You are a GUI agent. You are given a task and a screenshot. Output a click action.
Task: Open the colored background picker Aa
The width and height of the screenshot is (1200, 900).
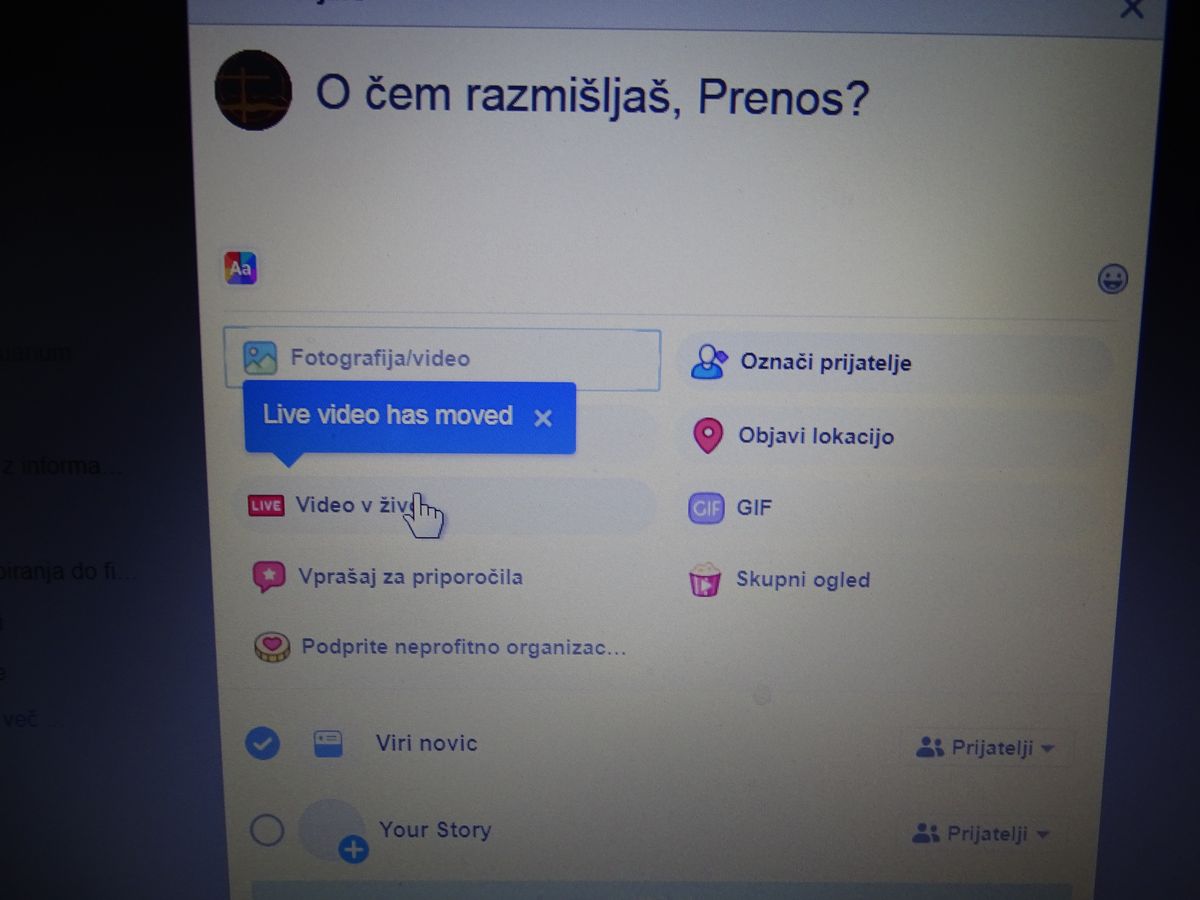click(240, 268)
